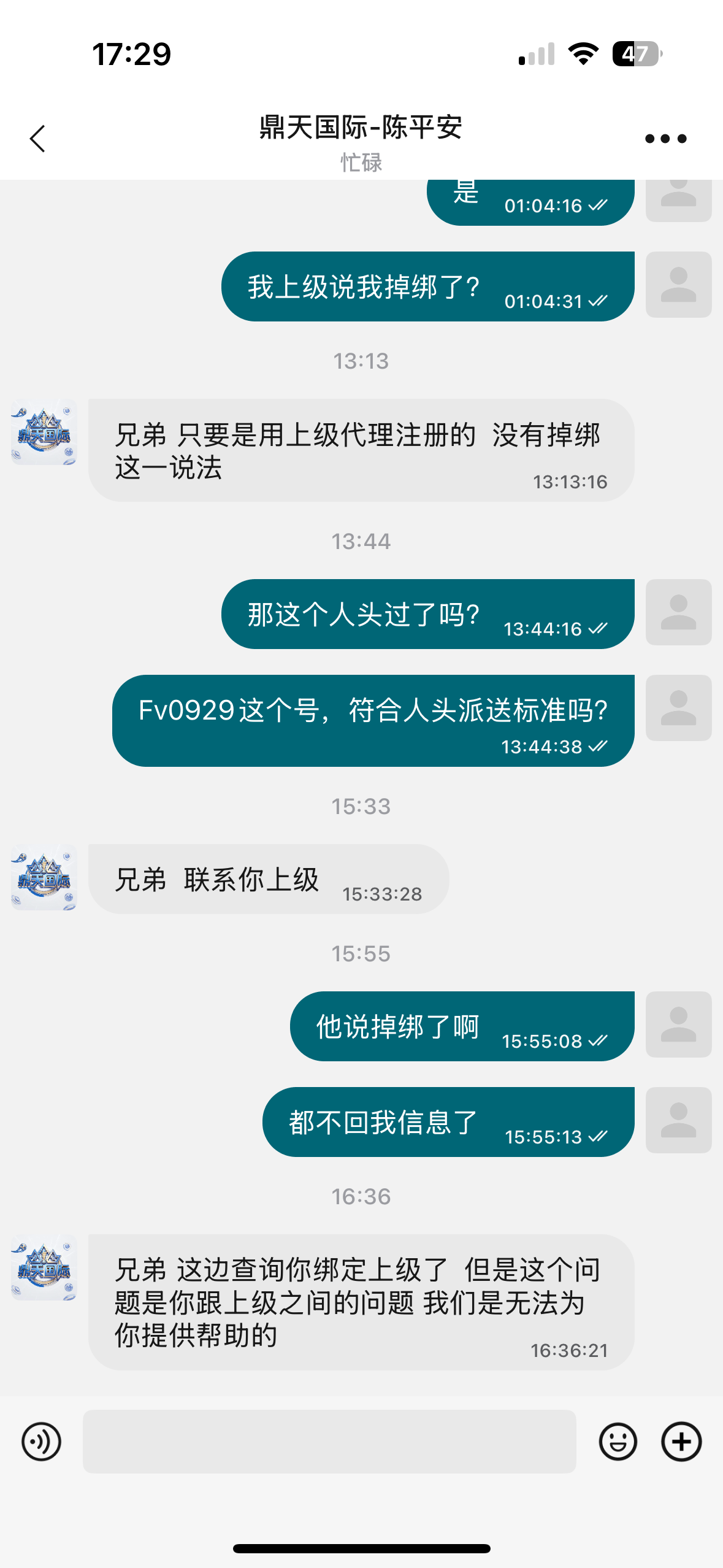Viewport: 723px width, 1568px height.
Task: Open the emoji picker
Action: tap(618, 1442)
